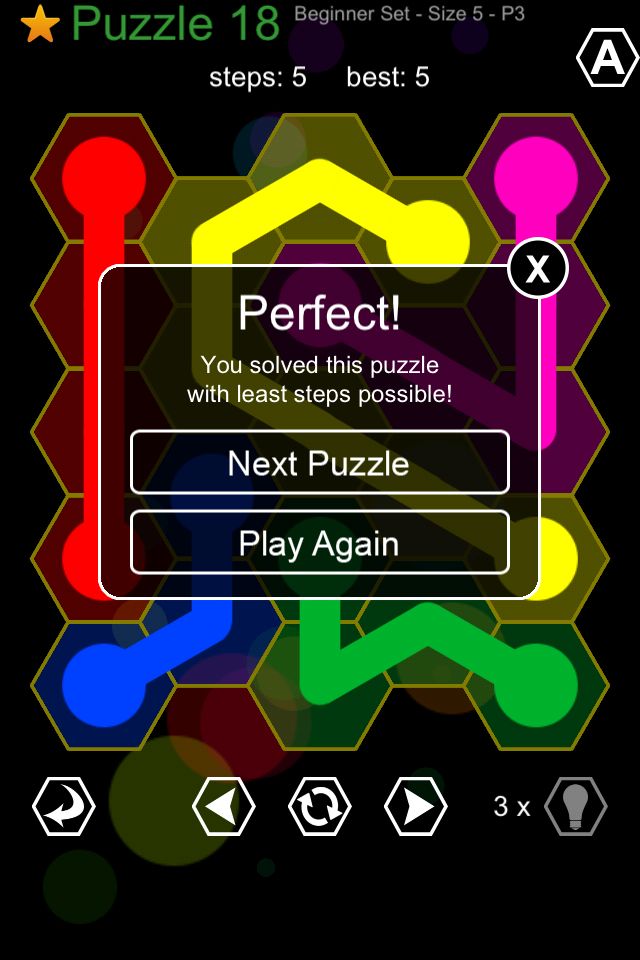The height and width of the screenshot is (960, 640).
Task: Restart puzzle with the refresh icon
Action: point(319,806)
